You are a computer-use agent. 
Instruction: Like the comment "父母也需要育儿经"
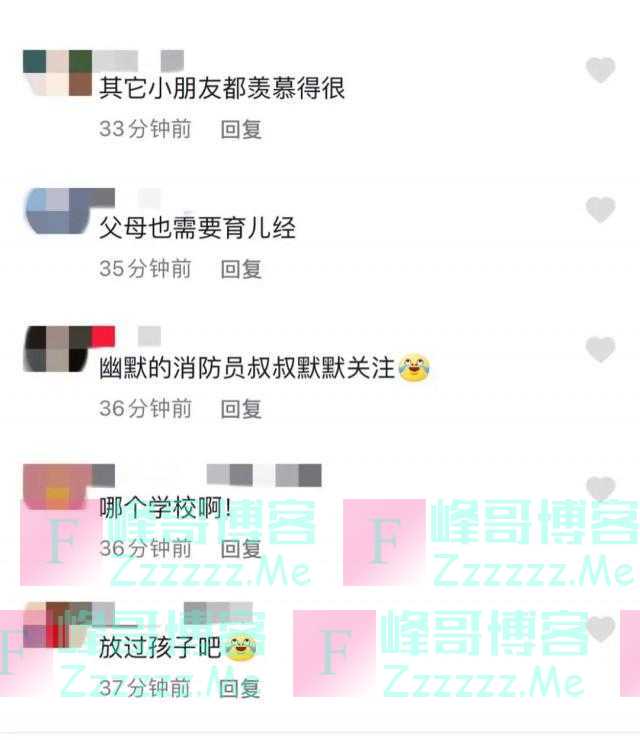coord(600,210)
